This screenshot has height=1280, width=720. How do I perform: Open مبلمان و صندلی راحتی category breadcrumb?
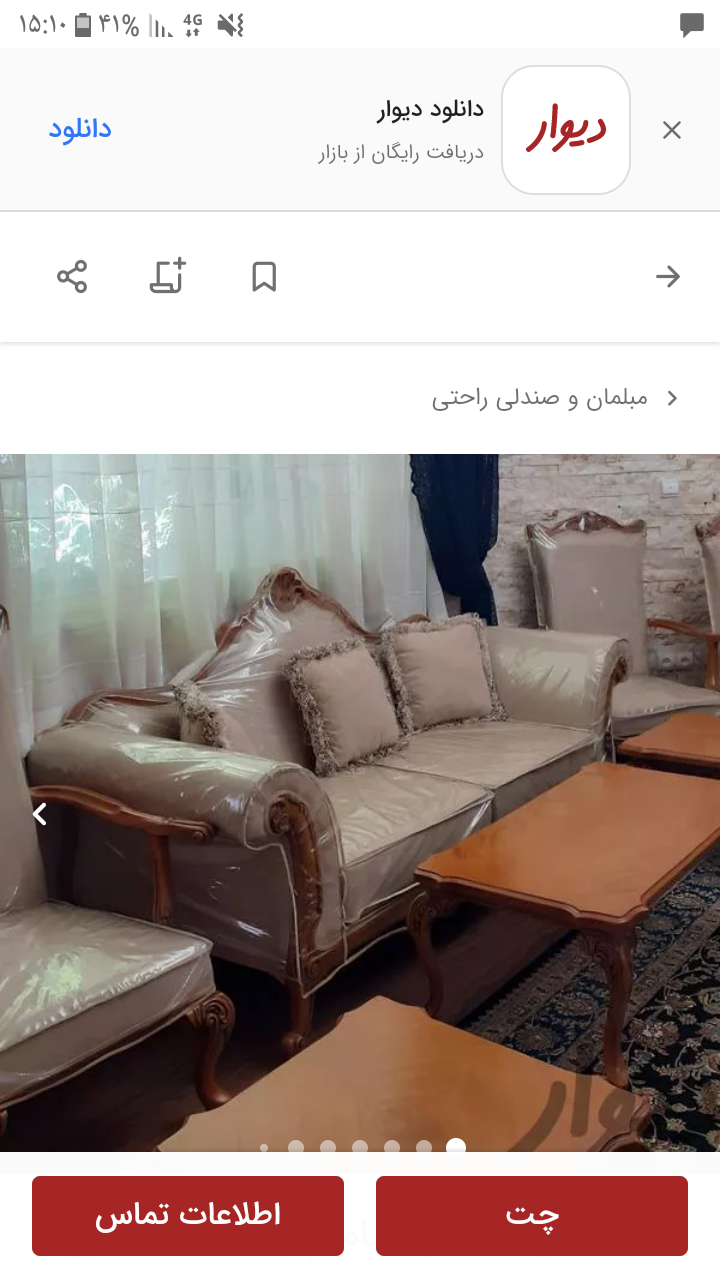click(x=540, y=398)
